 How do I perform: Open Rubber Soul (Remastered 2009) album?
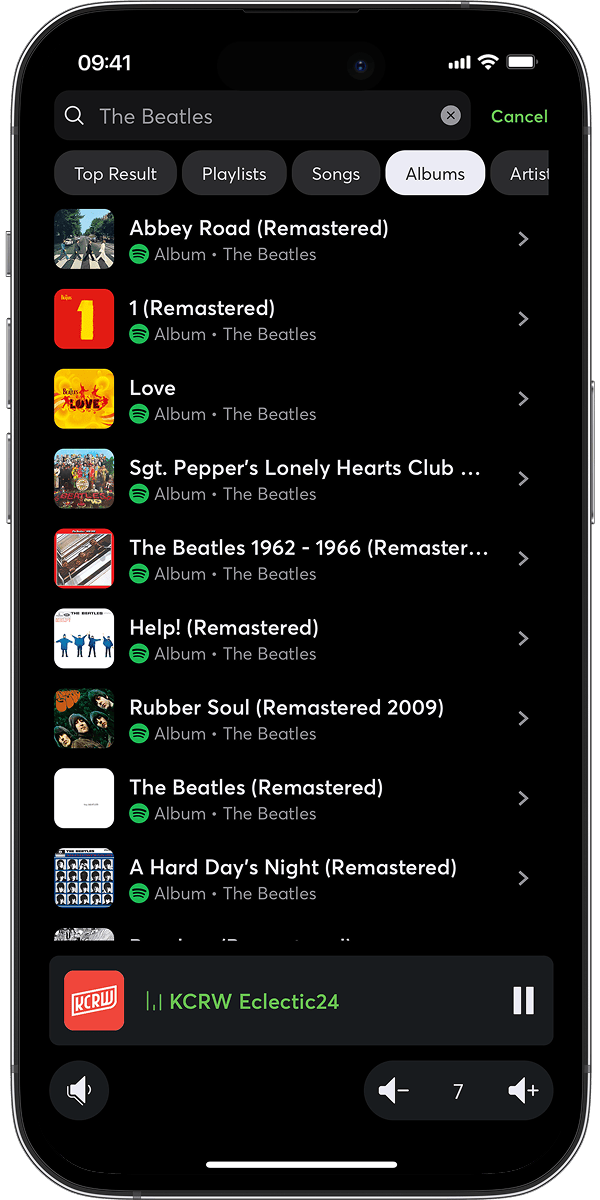coord(300,720)
